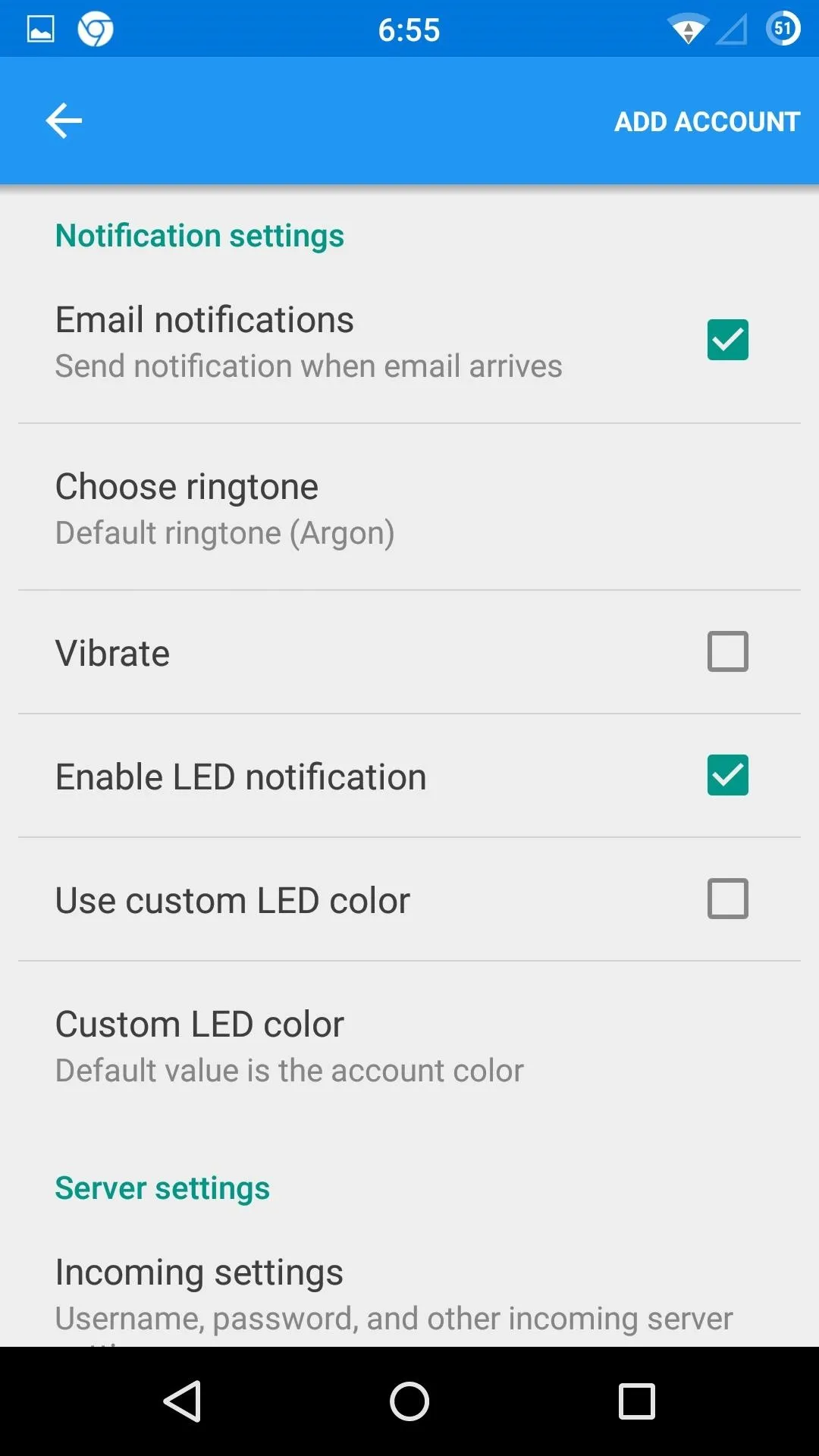Open Incoming settings row
Screen dimensions: 819x1456
[x=409, y=1293]
